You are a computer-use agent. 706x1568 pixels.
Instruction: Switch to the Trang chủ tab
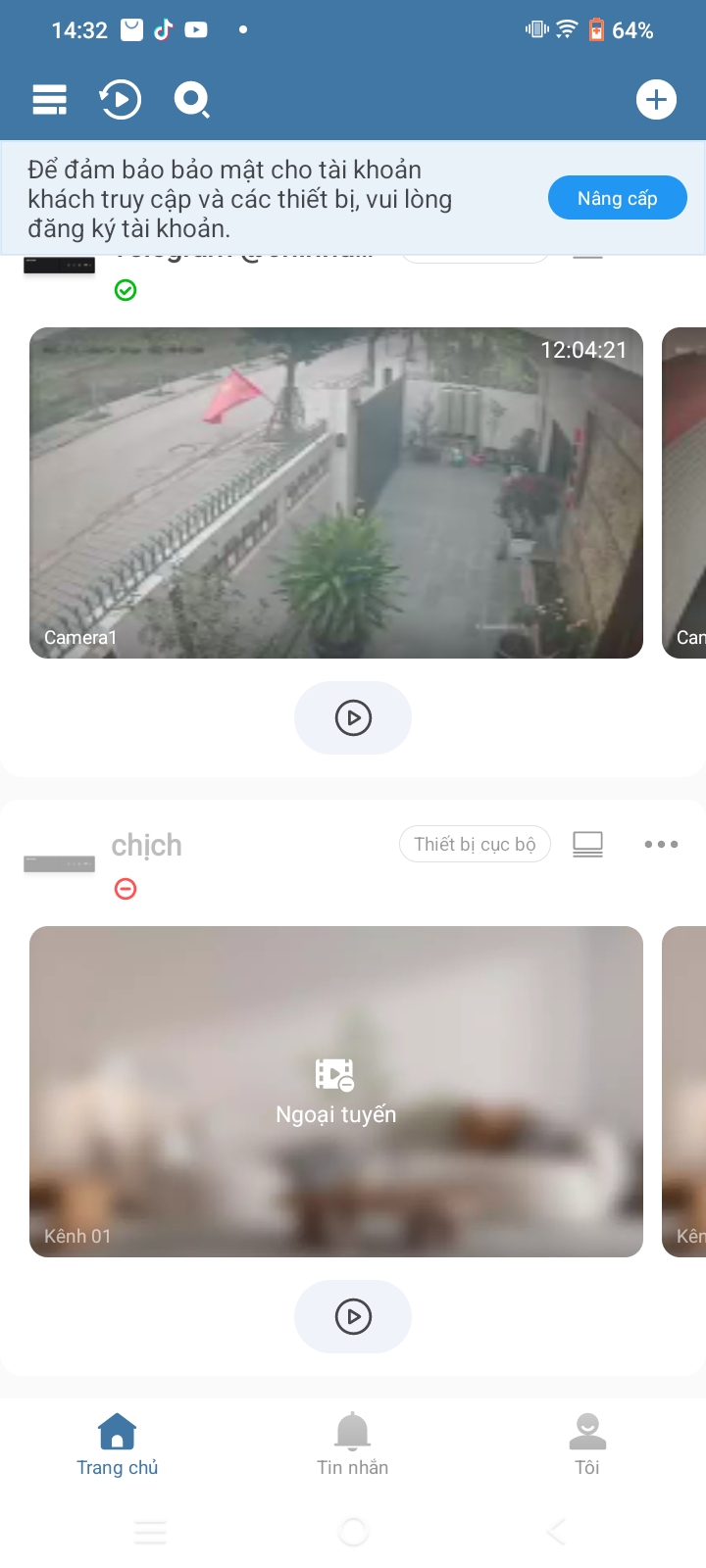118,1445
